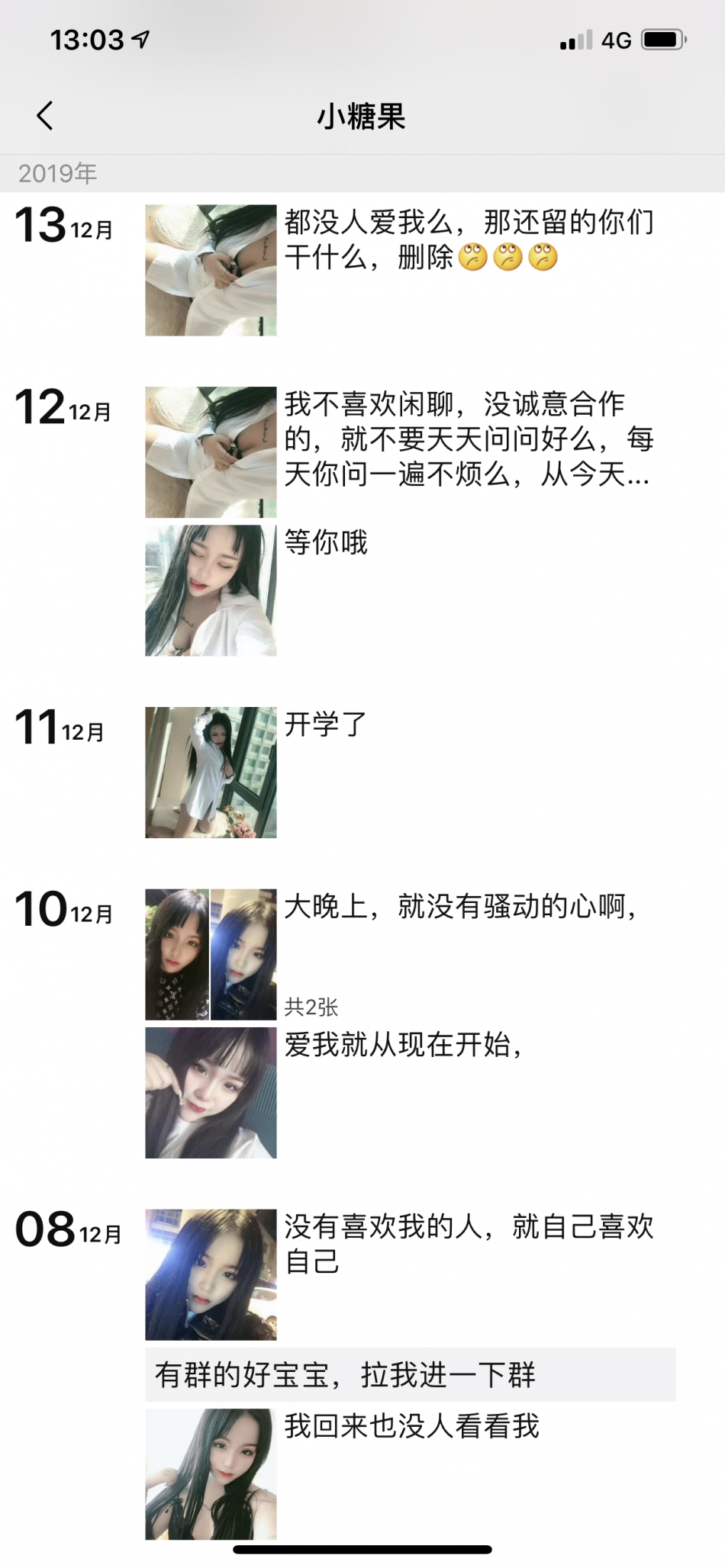Open the 我回来也没人看看我 photo post
The height and width of the screenshot is (1568, 725).
211,1474
